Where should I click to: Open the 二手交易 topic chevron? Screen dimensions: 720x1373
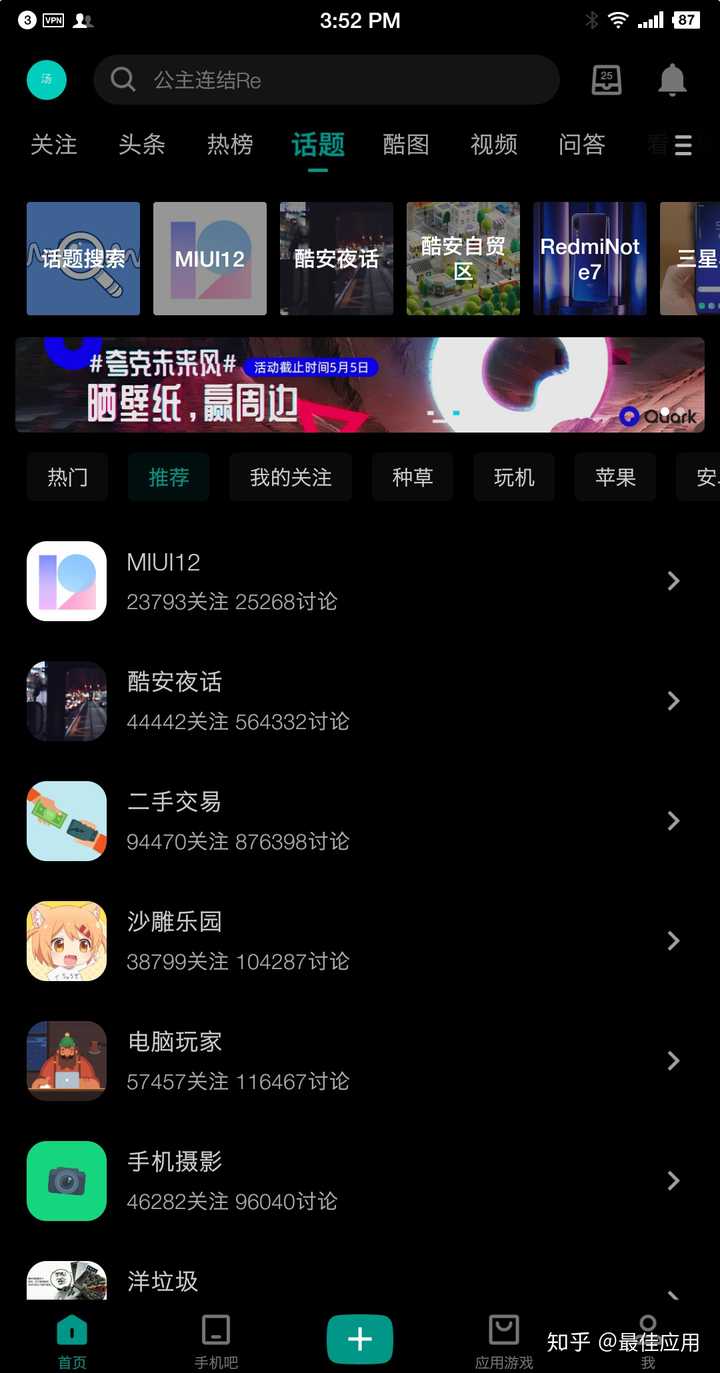click(673, 820)
